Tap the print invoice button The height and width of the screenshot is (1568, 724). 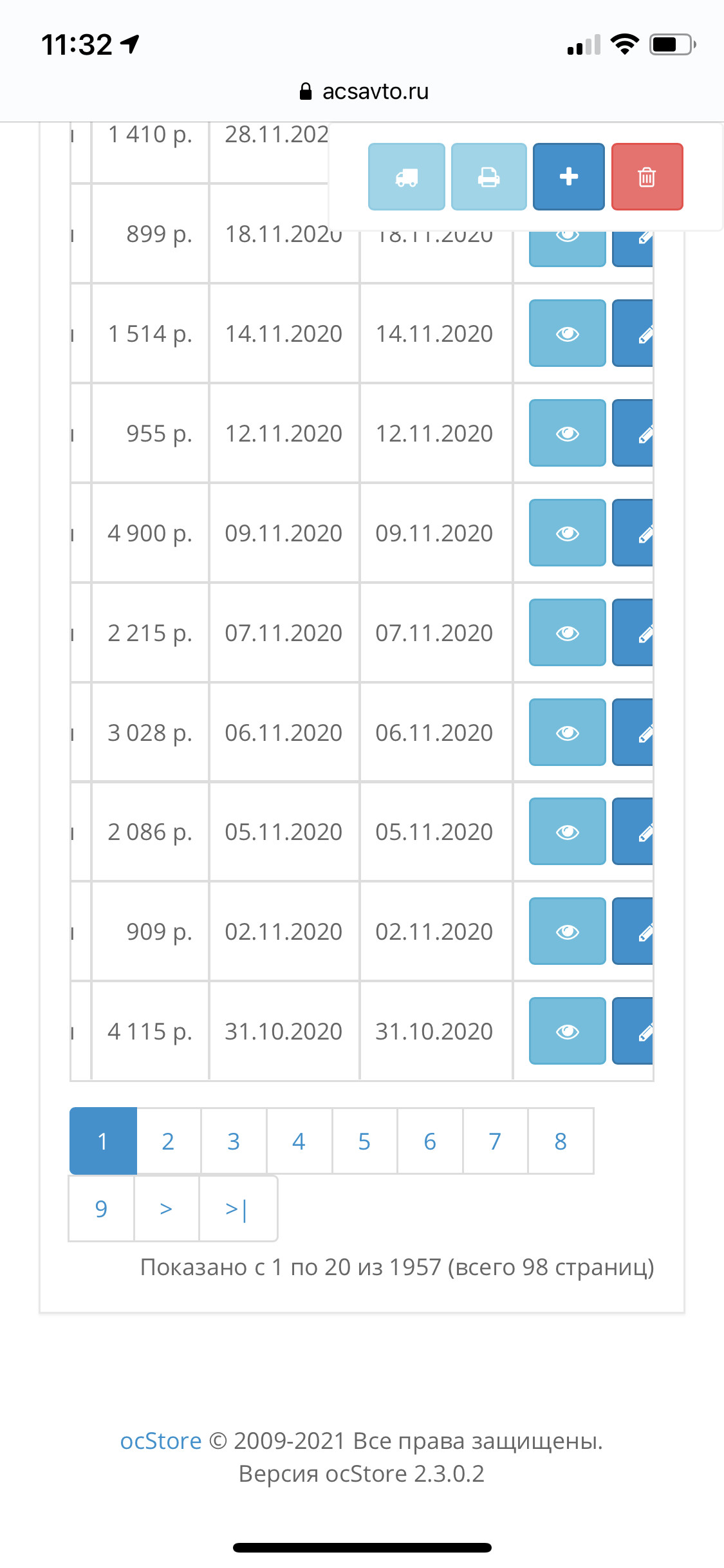488,176
